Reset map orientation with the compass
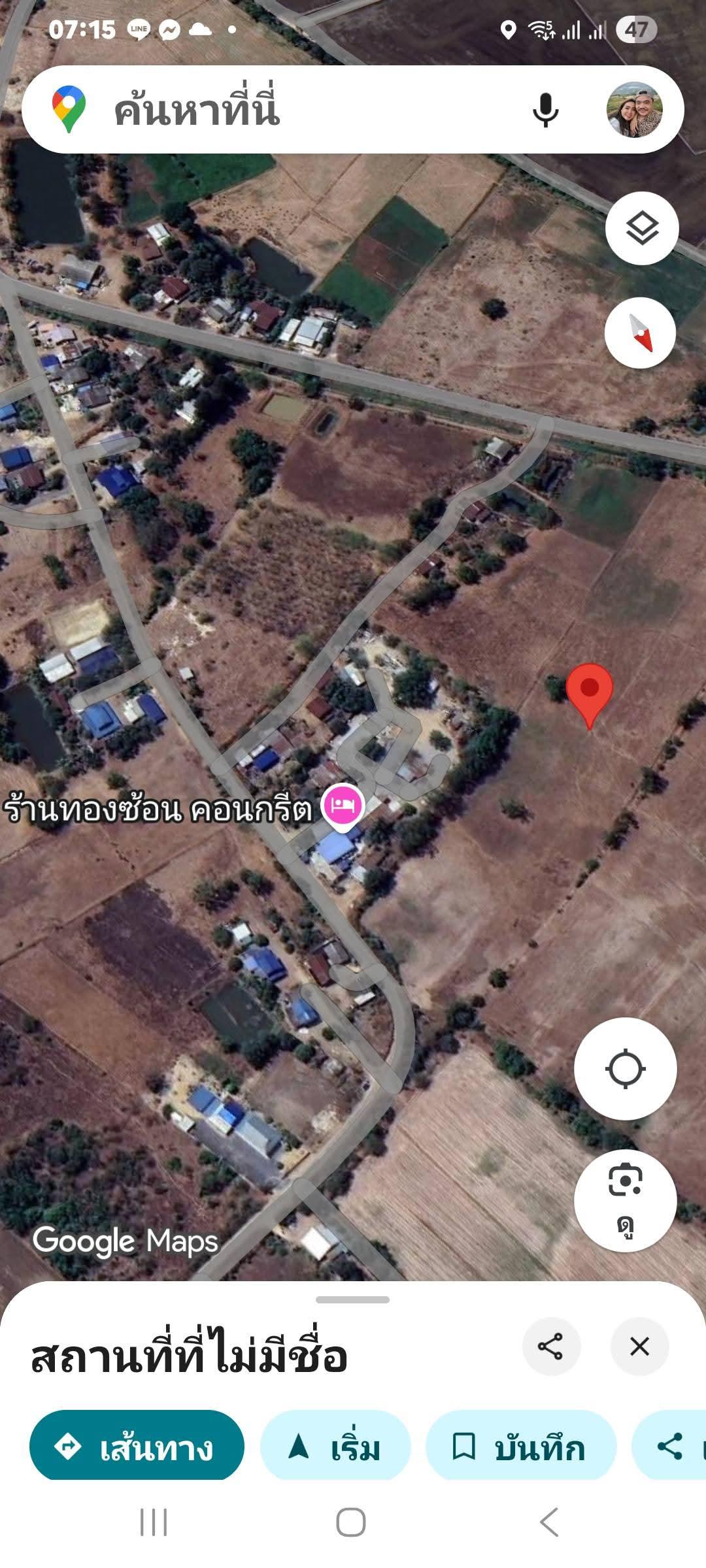The height and width of the screenshot is (1568, 706). pos(640,333)
